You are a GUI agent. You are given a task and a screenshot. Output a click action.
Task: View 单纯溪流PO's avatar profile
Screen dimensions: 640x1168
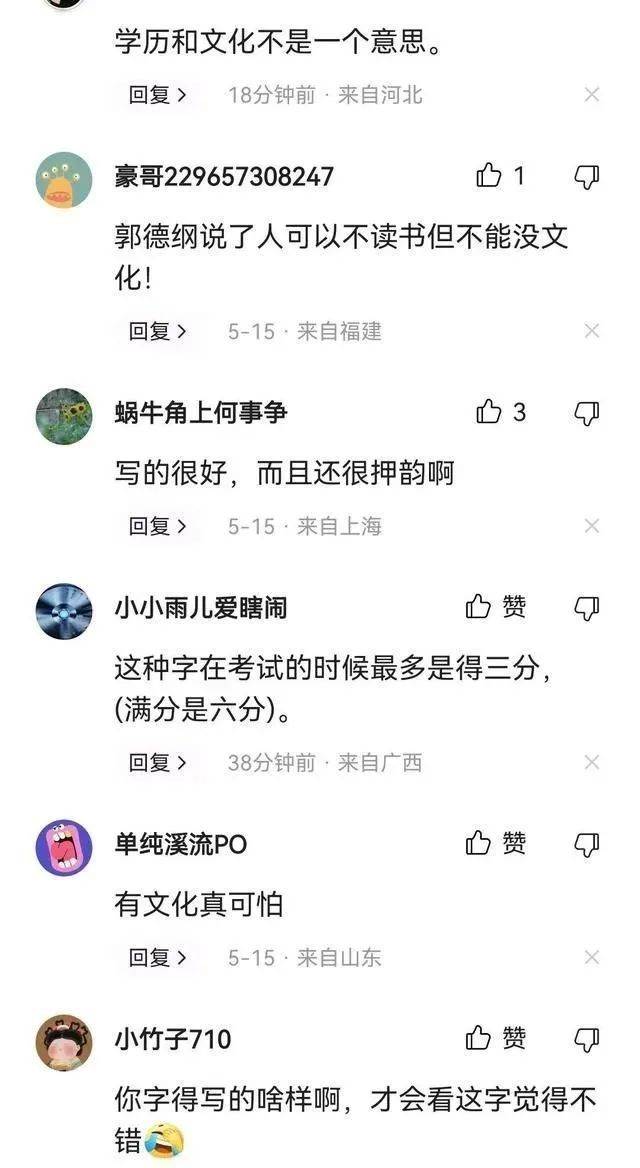(x=64, y=848)
